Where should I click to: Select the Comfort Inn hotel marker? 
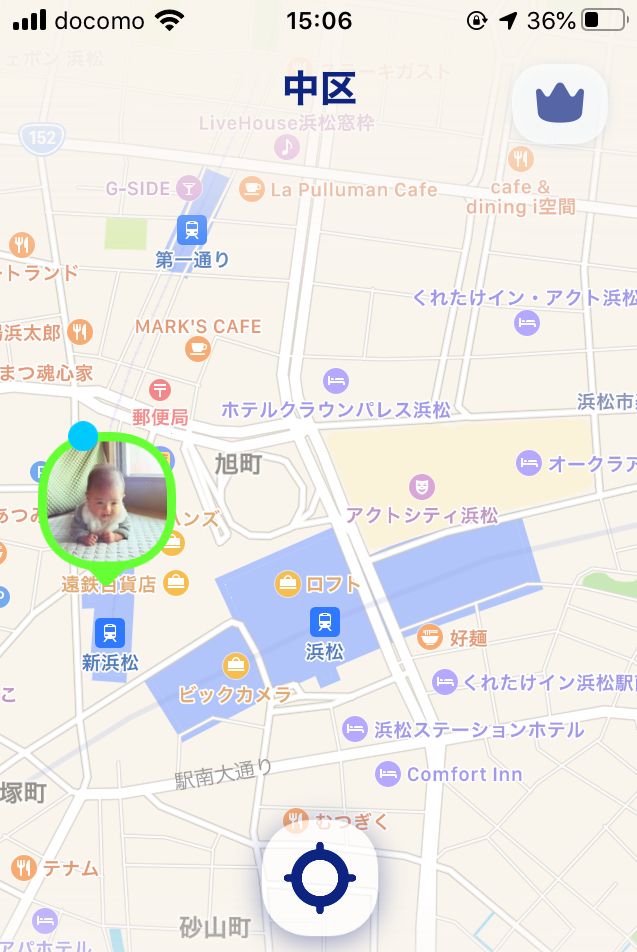388,773
